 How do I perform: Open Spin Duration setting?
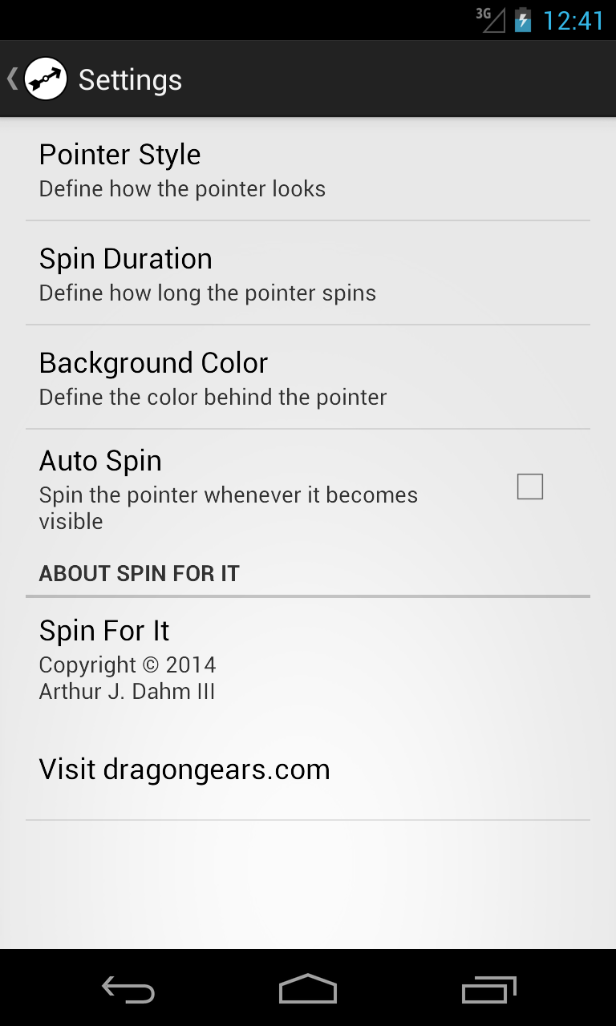(x=308, y=273)
